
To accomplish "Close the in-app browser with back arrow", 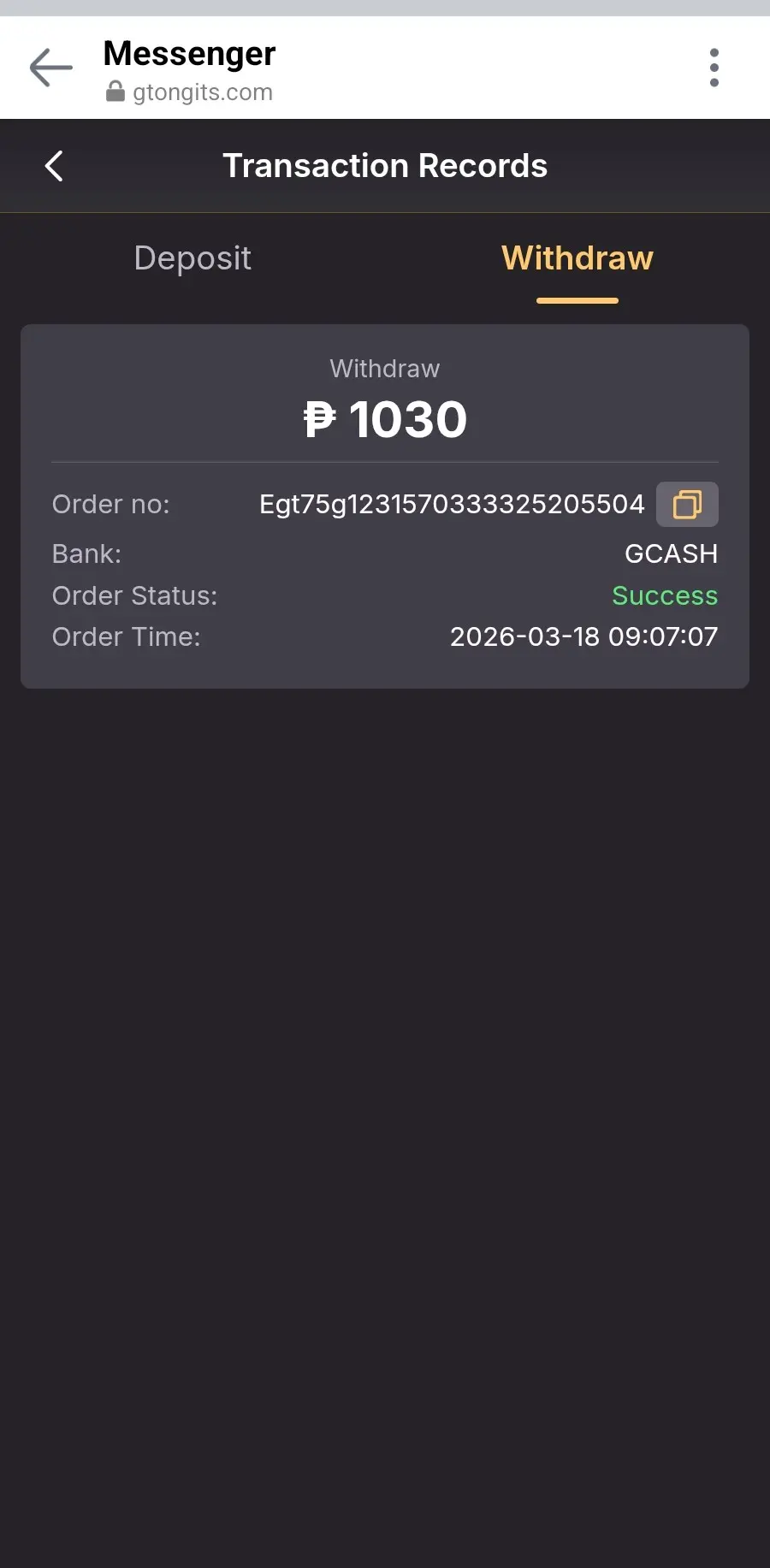I will click(51, 68).
